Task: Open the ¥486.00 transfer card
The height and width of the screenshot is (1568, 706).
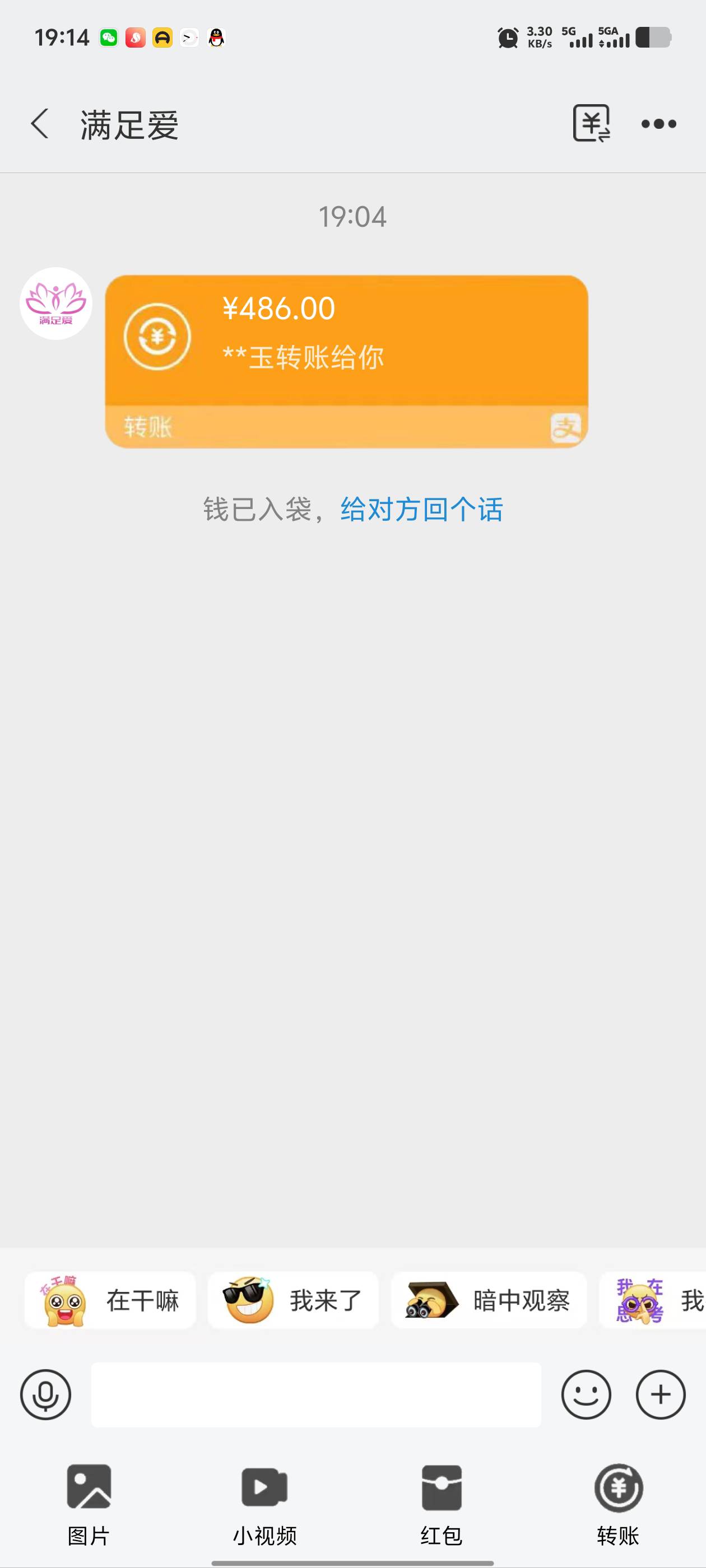Action: [x=346, y=361]
